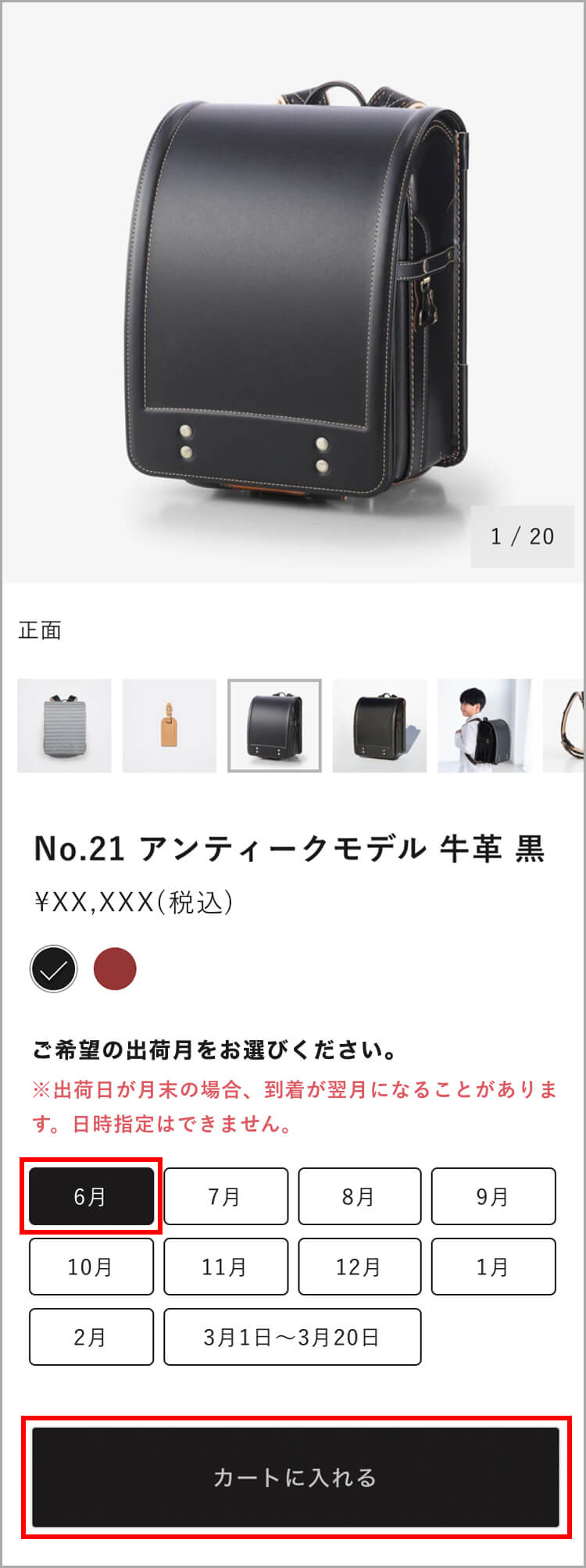Select 11月 shipping month

(x=226, y=1267)
